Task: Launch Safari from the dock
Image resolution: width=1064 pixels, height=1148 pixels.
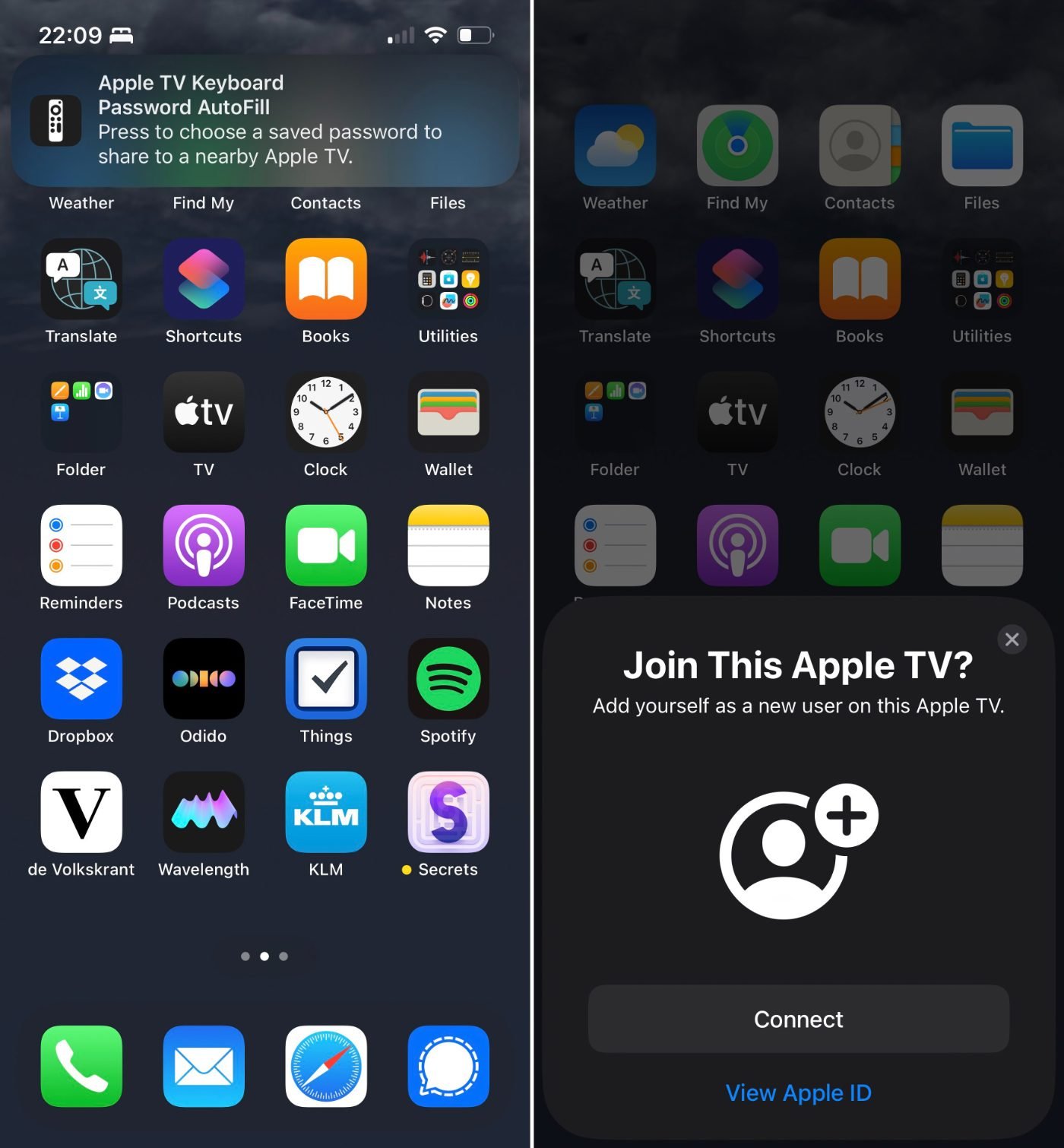Action: click(326, 1066)
